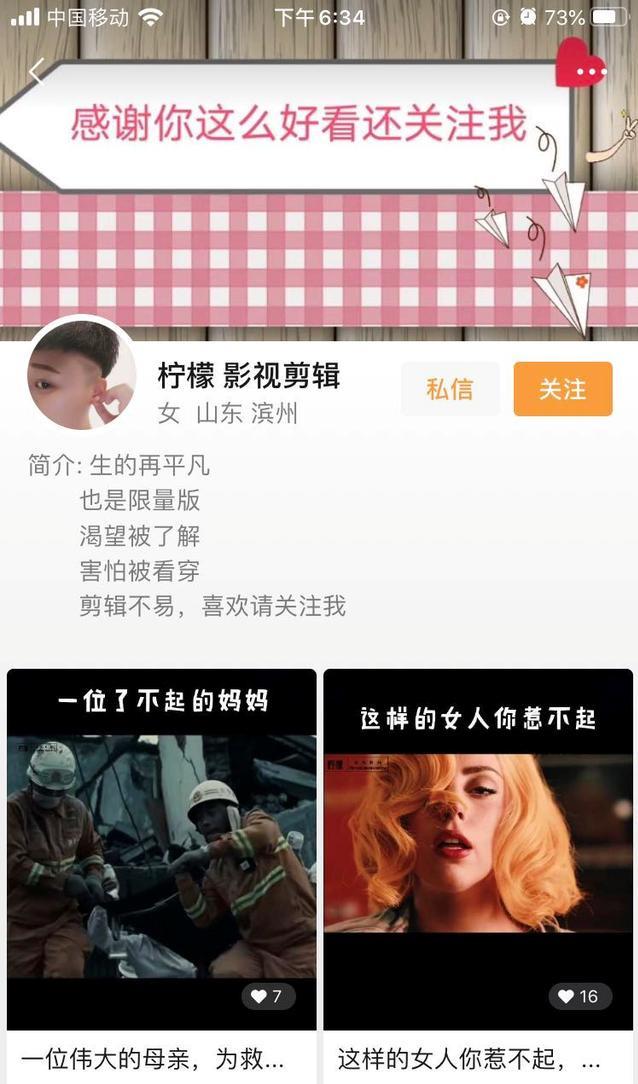The image size is (638, 1084).
Task: Follow this user with 关注 button
Action: point(563,389)
